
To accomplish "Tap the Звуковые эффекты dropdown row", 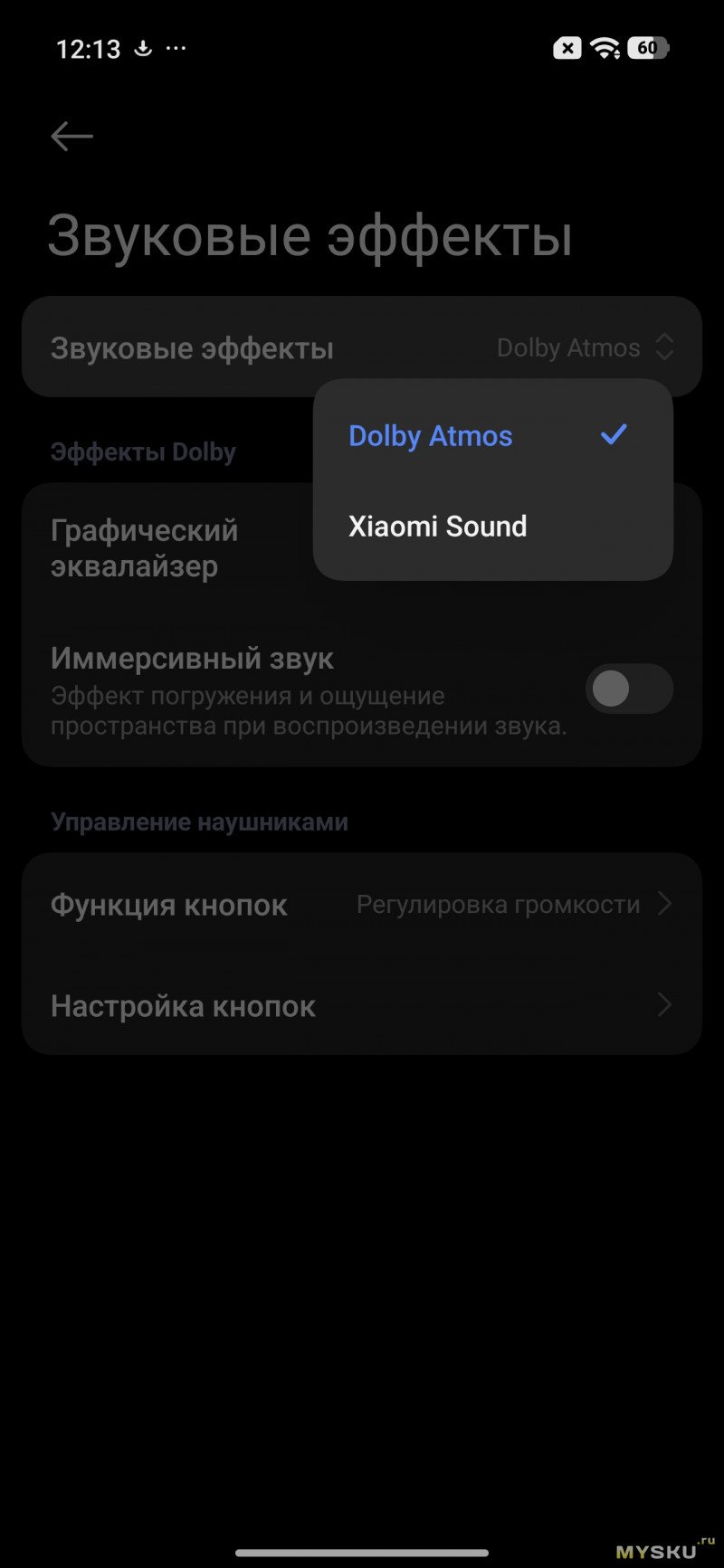I will pyautogui.click(x=192, y=348).
